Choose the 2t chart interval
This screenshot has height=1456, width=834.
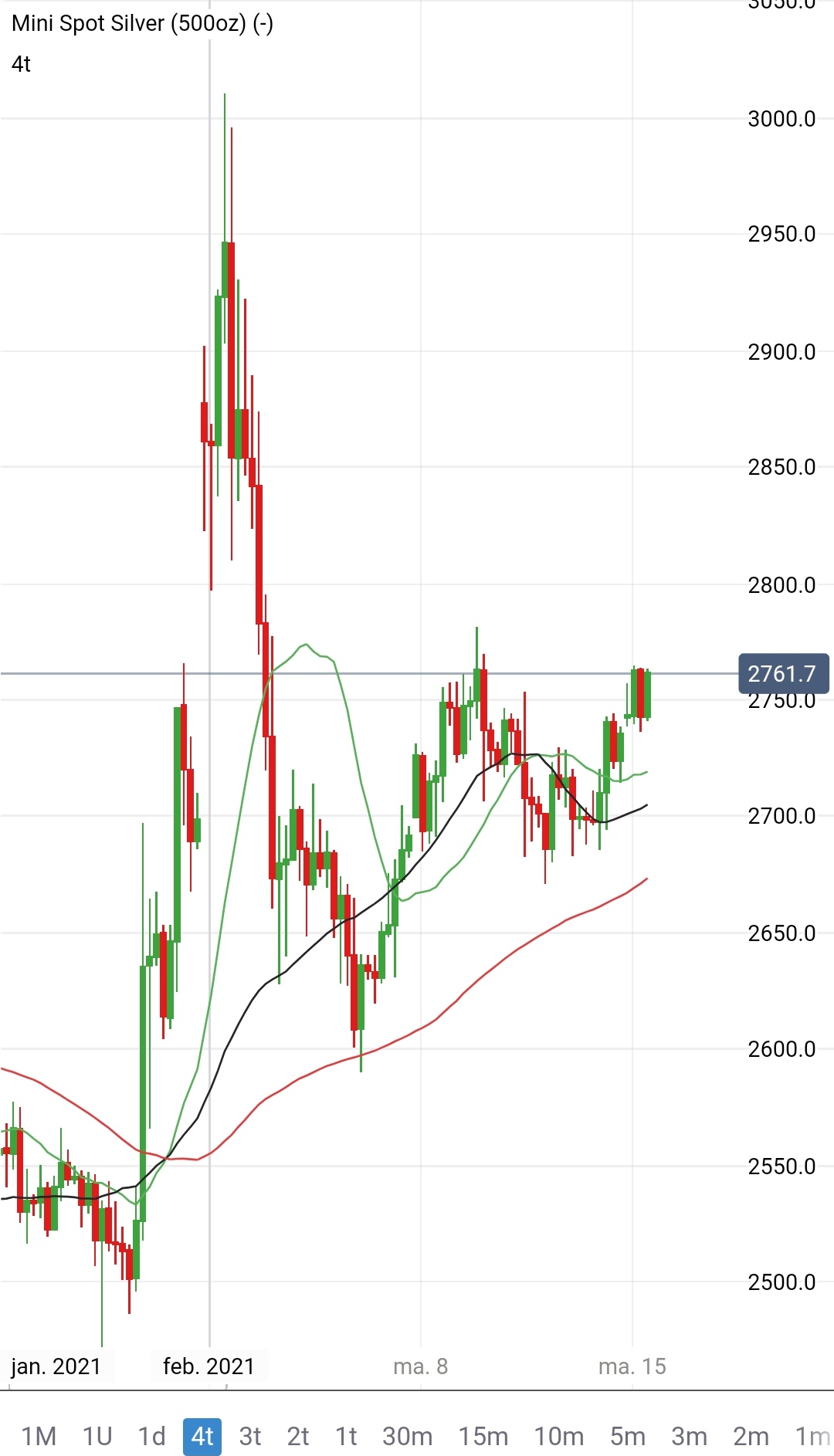[298, 1437]
